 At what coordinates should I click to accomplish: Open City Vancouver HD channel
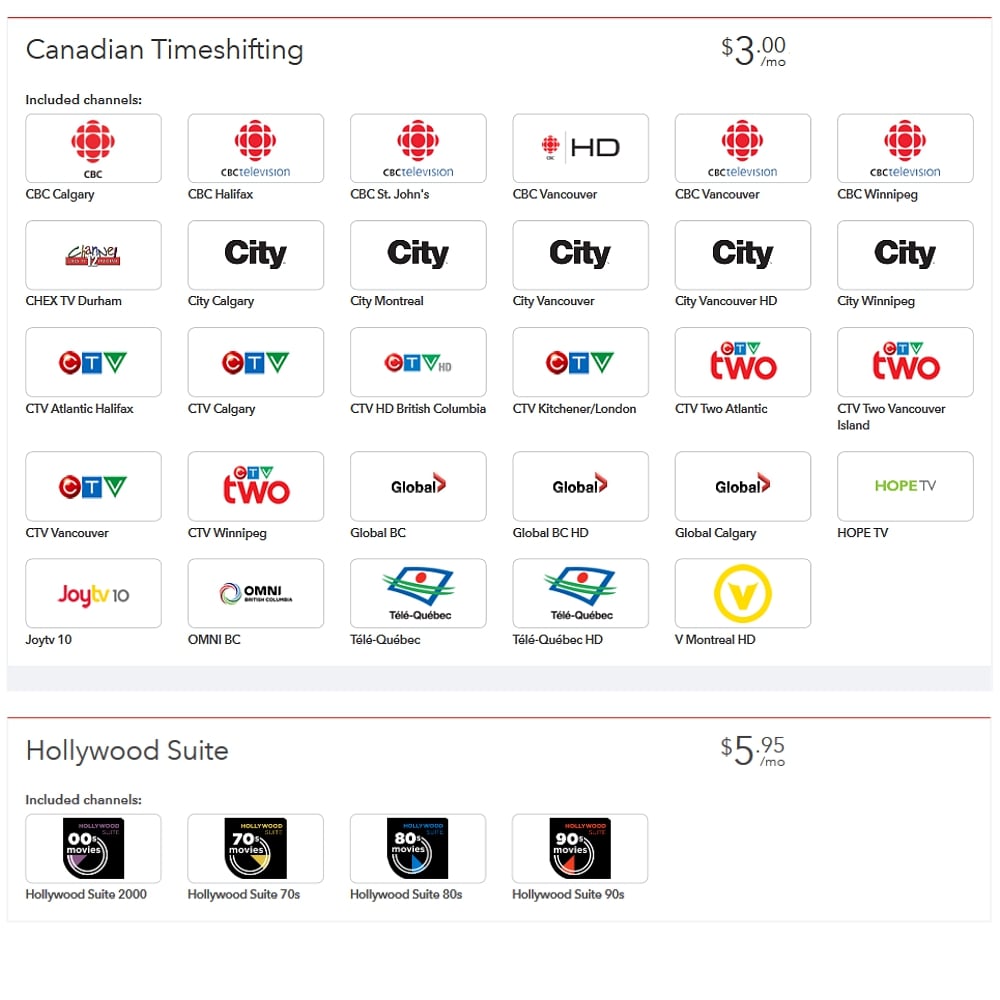(x=743, y=255)
